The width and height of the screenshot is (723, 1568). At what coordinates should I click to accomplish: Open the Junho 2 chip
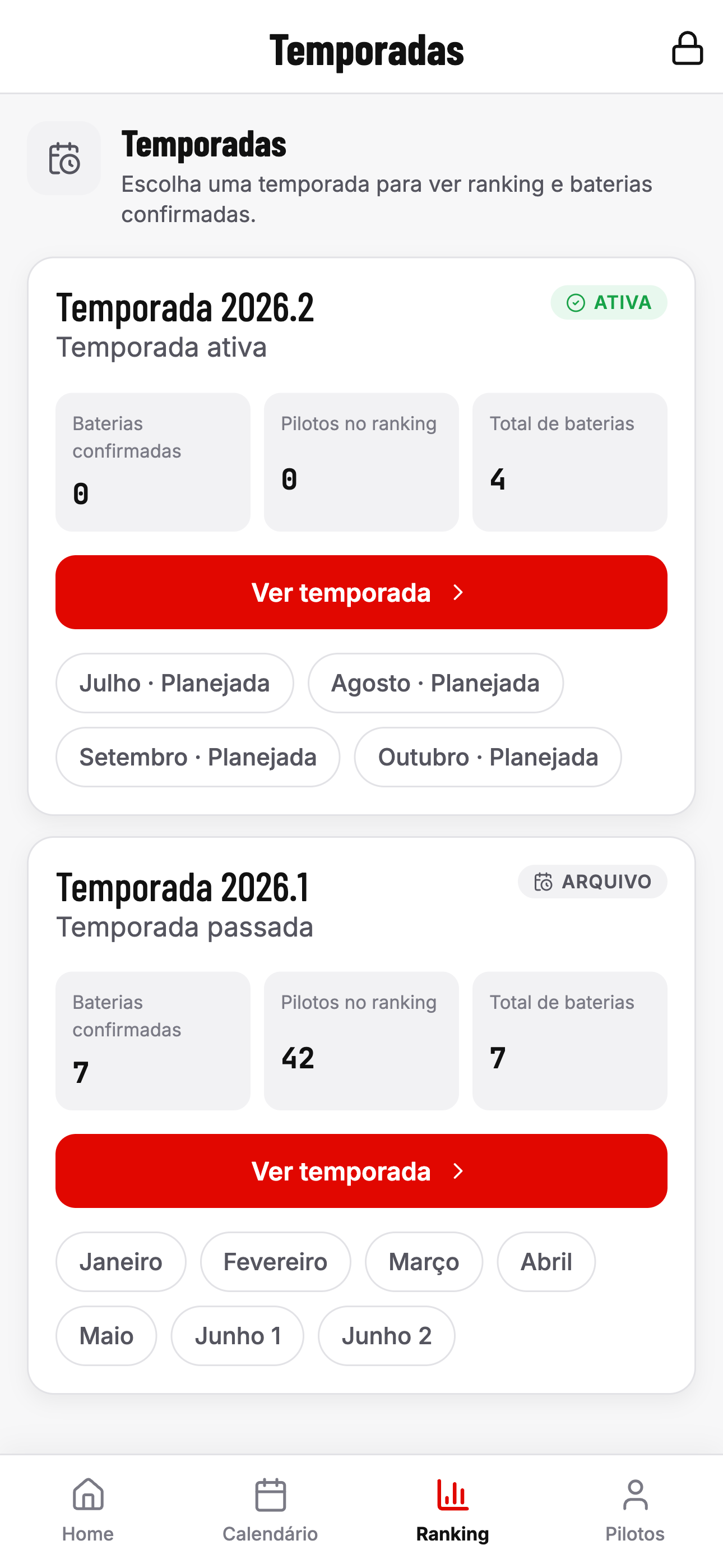tap(387, 1336)
